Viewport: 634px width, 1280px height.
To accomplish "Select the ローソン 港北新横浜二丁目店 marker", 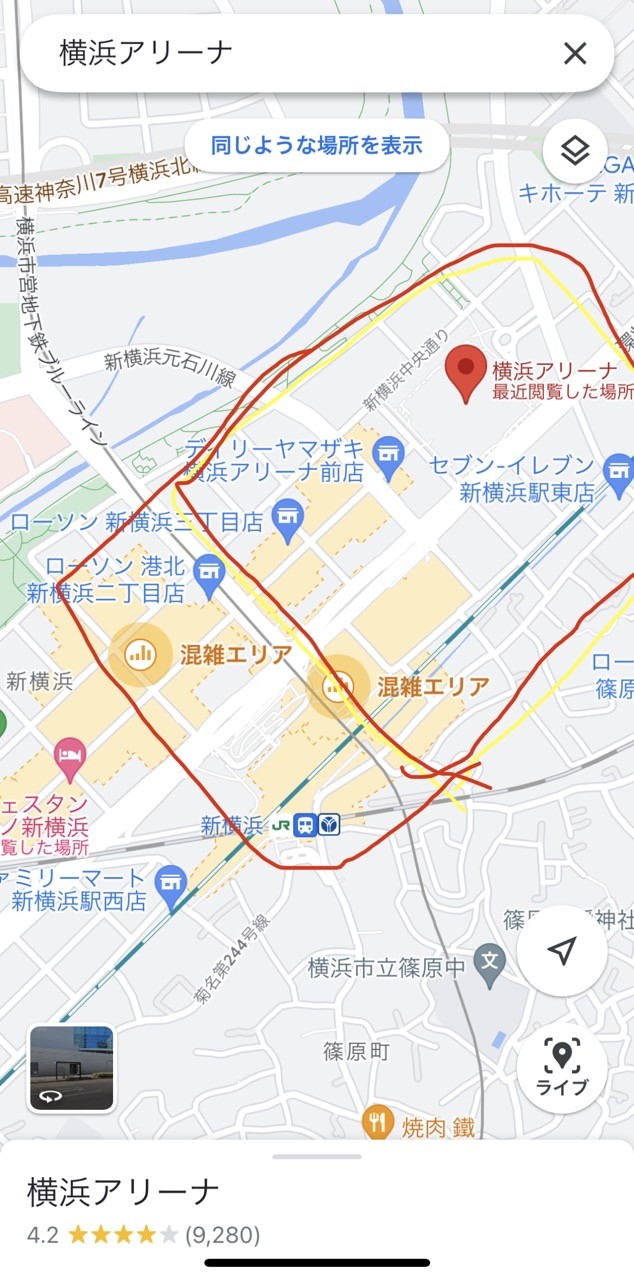I will click(209, 569).
